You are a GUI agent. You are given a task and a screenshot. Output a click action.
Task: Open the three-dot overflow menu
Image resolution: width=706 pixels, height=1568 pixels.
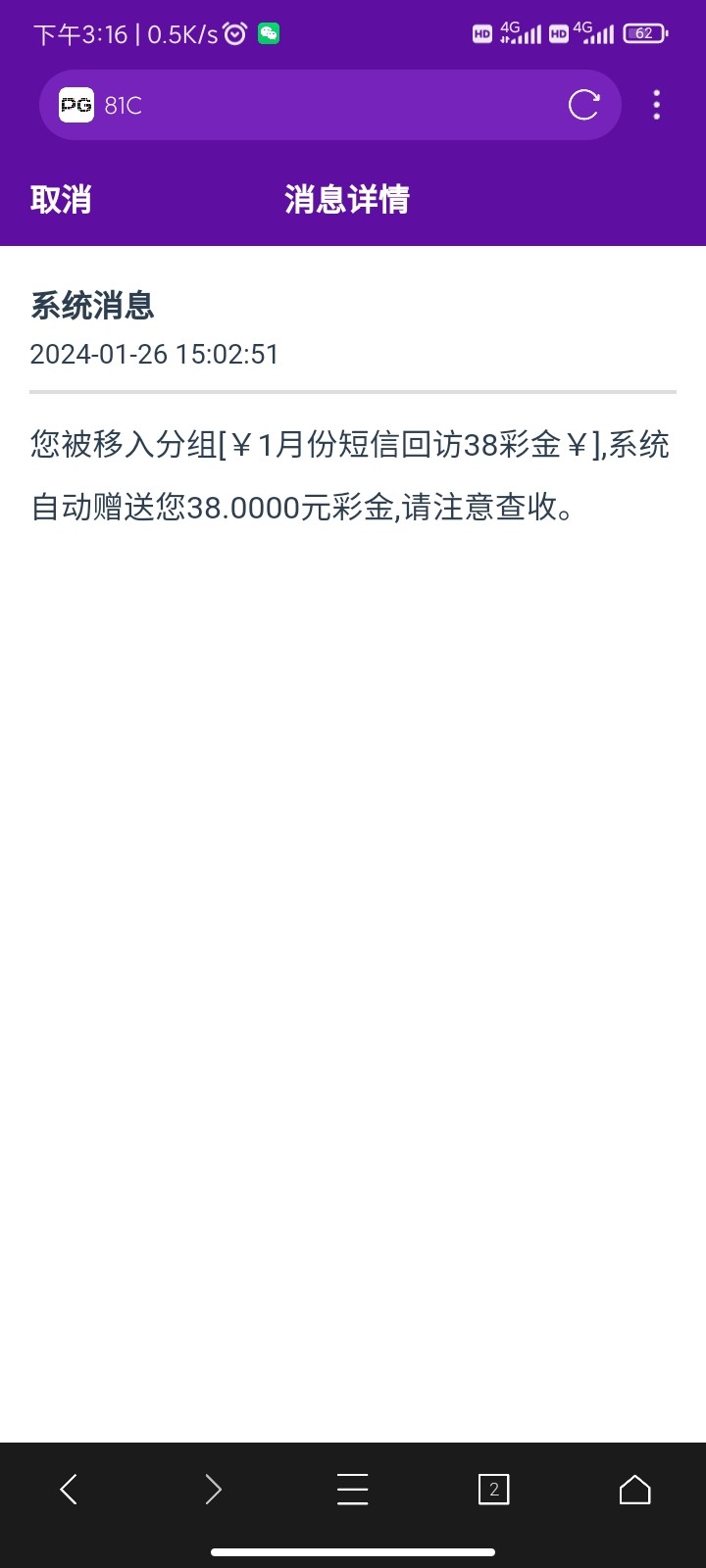pyautogui.click(x=656, y=105)
